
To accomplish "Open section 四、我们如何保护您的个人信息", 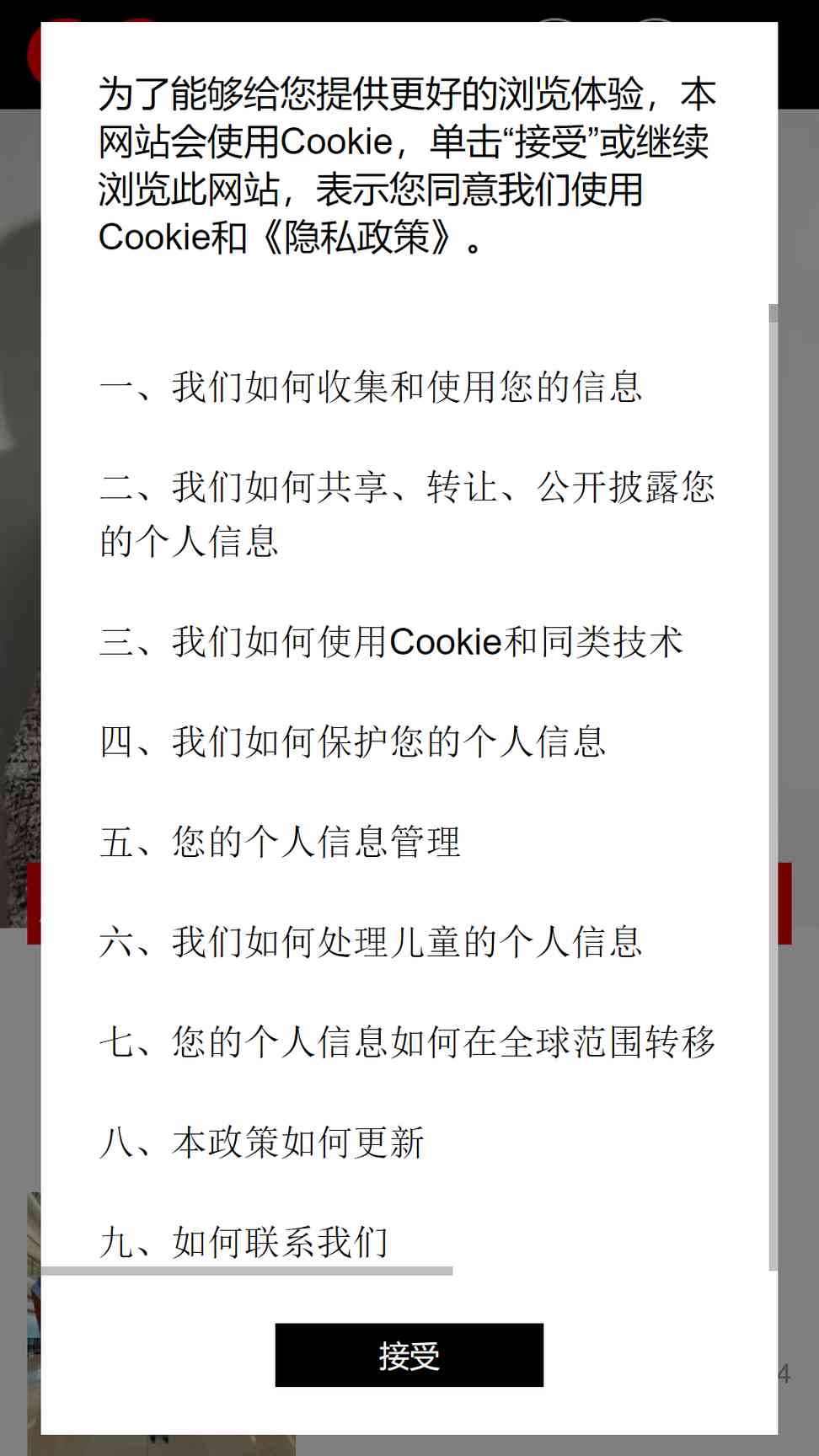I will tap(353, 742).
